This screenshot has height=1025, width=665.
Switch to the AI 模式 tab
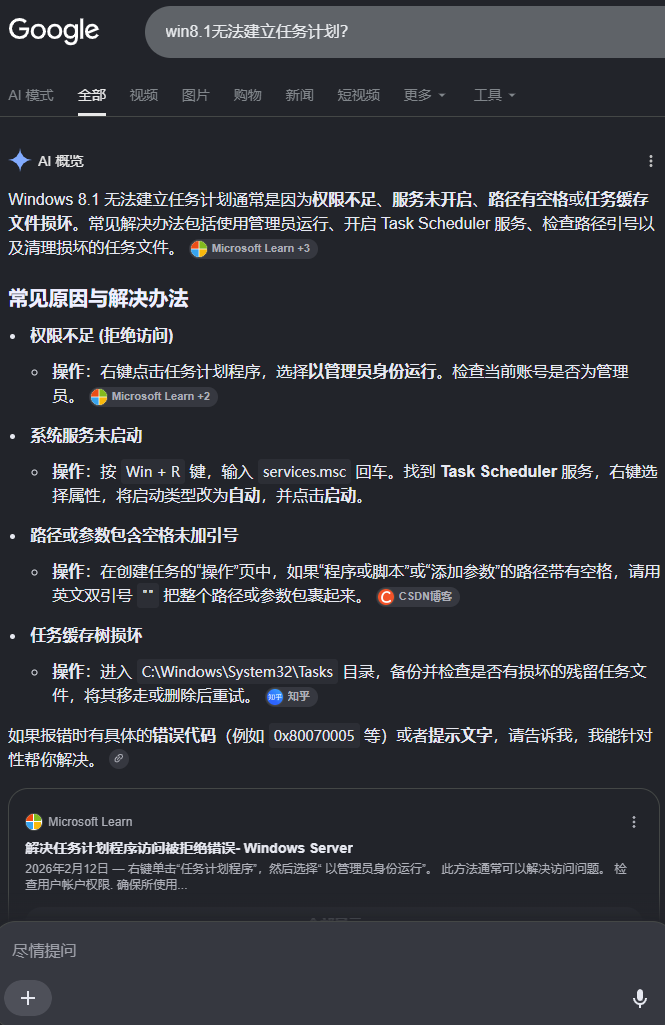(31, 95)
